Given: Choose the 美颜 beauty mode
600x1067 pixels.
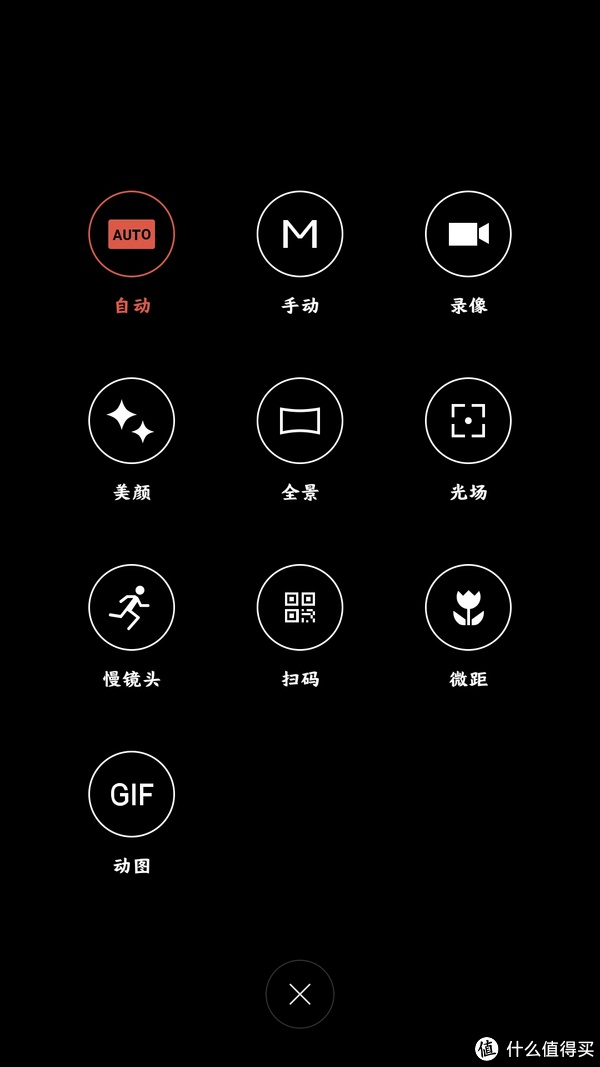Looking at the screenshot, I should (131, 421).
